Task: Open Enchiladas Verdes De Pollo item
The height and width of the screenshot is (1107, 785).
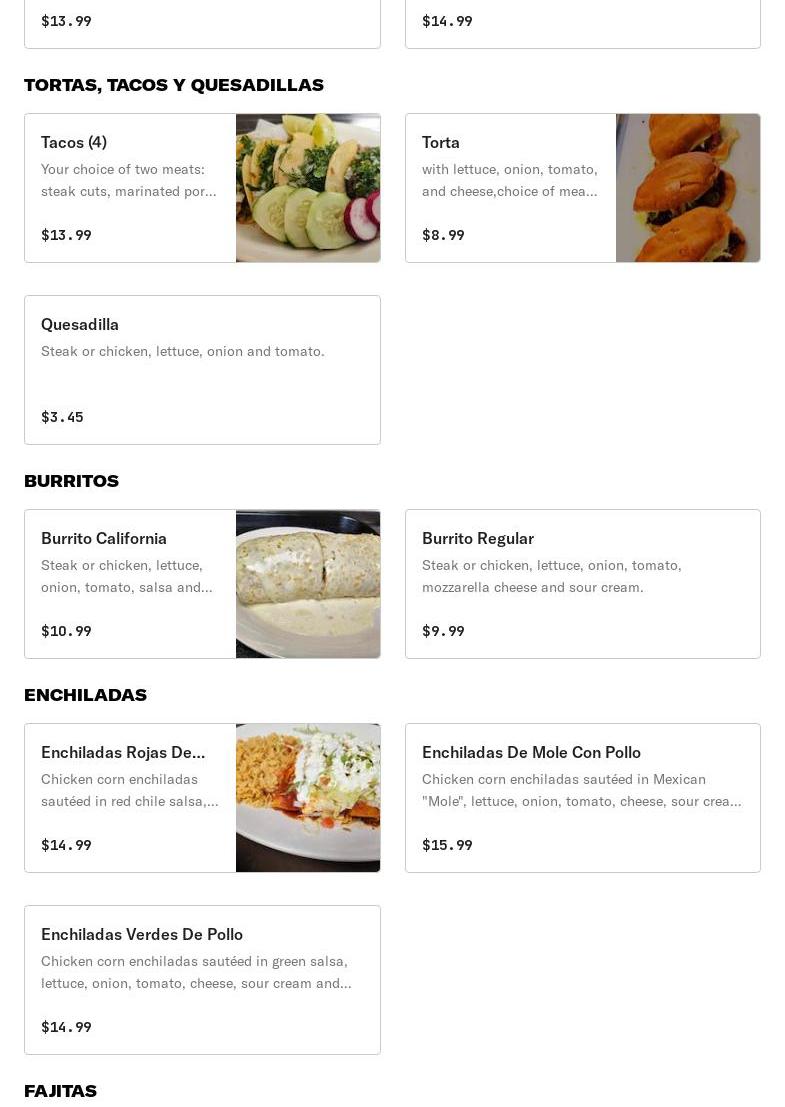Action: (202, 980)
